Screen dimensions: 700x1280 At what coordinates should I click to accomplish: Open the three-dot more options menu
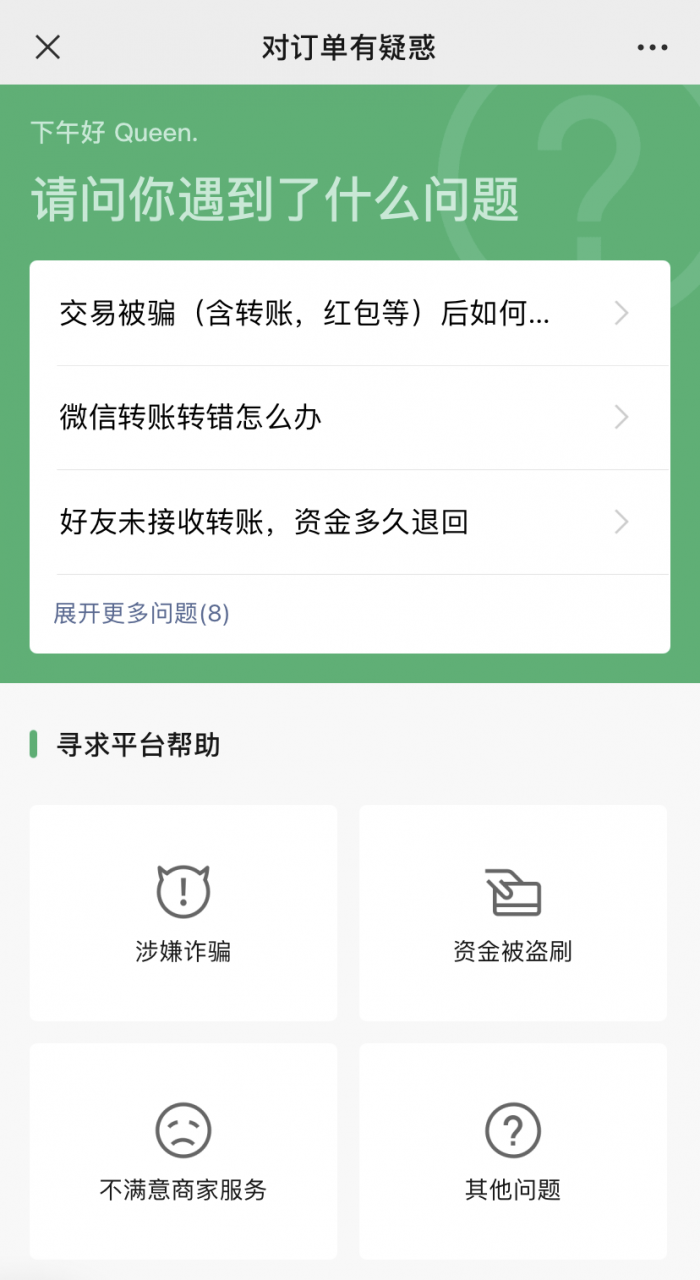coord(652,47)
